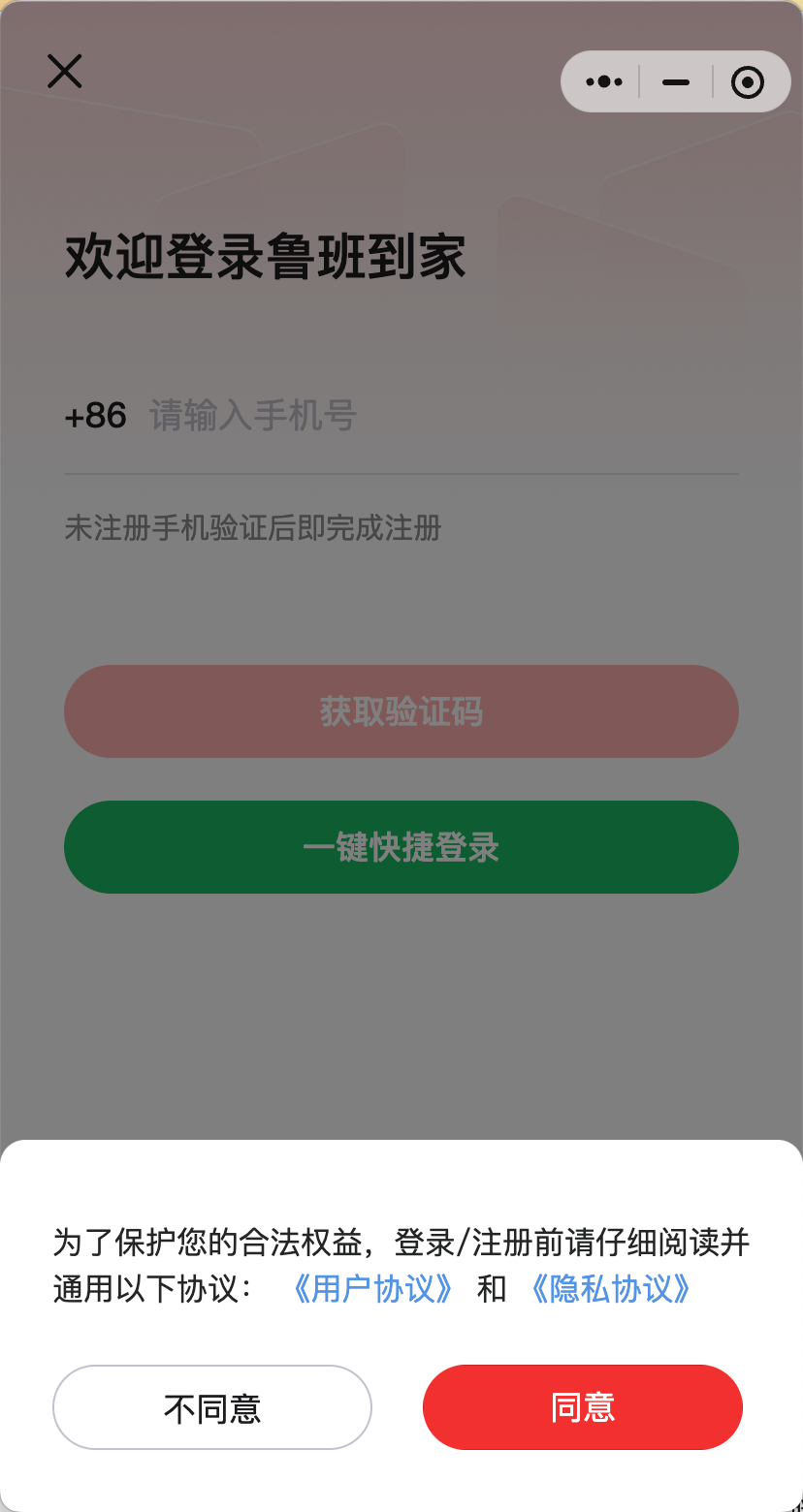
Task: Decline with the 不同意 button
Action: [212, 1407]
